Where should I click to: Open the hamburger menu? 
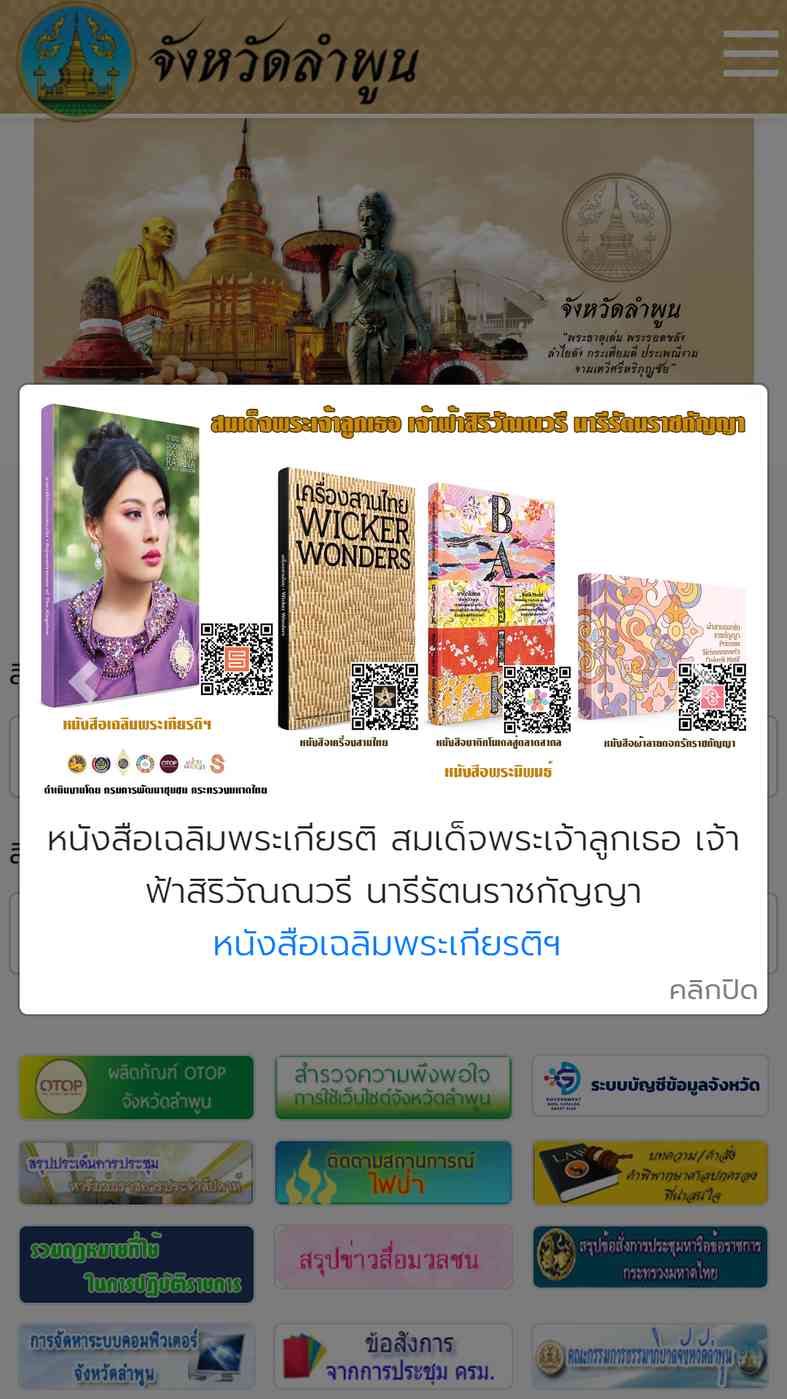point(750,53)
